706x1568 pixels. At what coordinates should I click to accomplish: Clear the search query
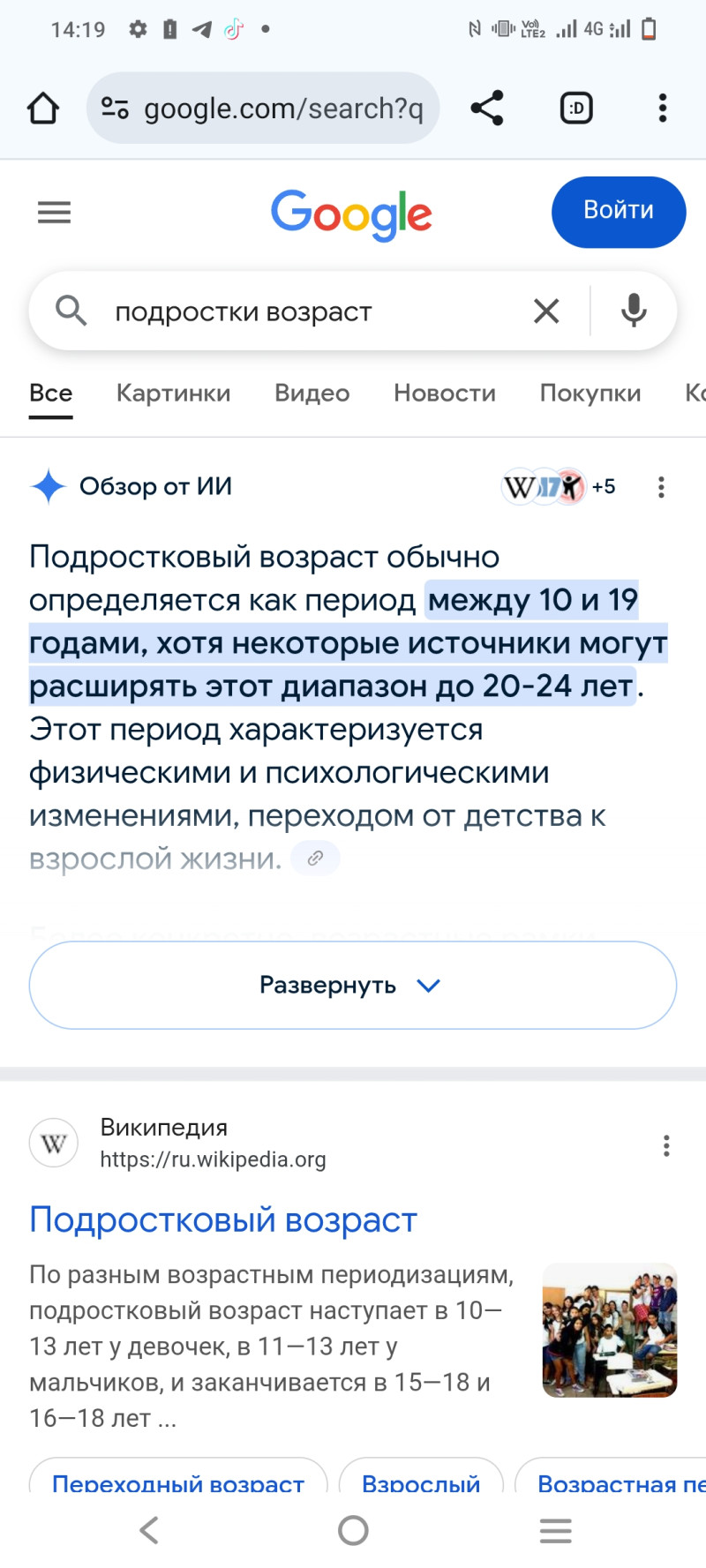tap(546, 311)
